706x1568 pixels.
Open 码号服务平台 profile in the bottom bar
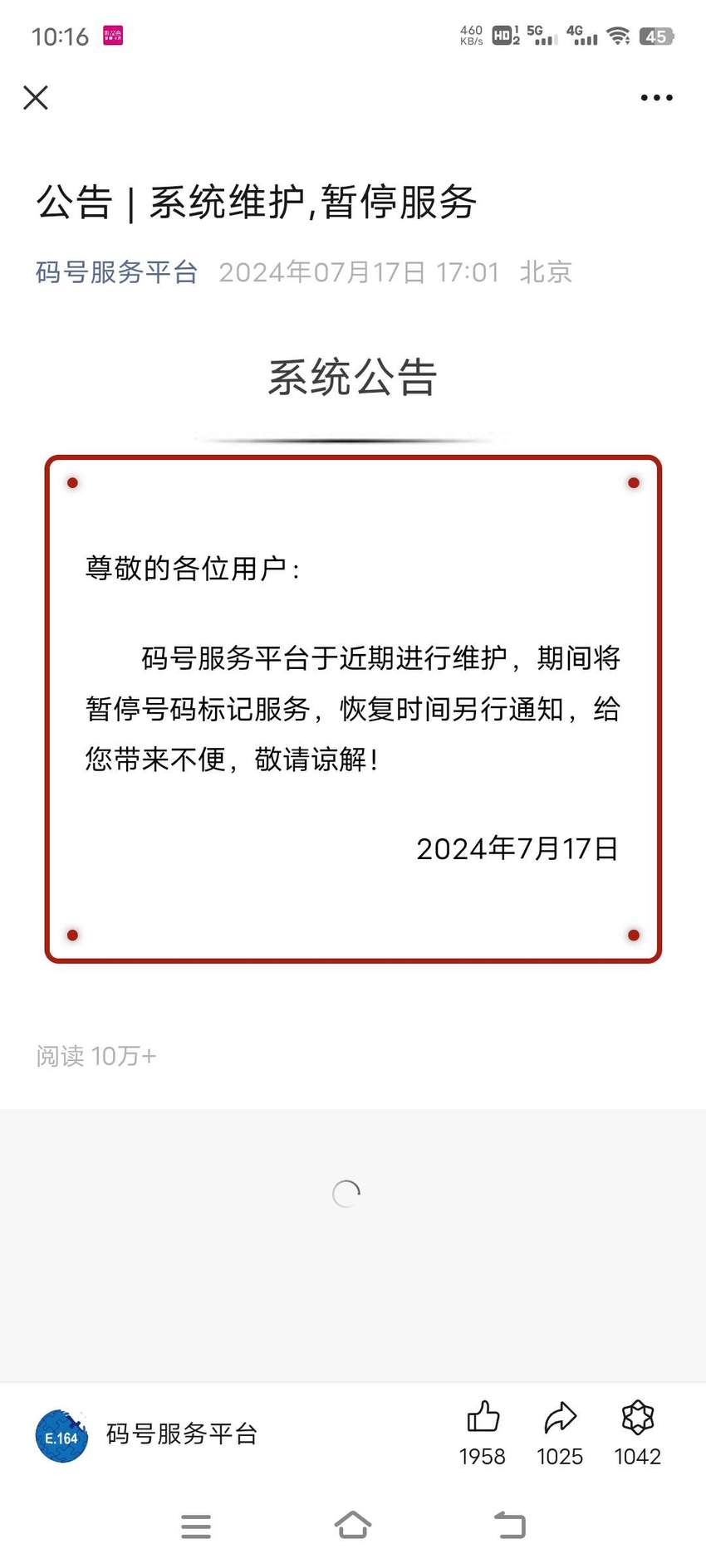click(x=146, y=1435)
